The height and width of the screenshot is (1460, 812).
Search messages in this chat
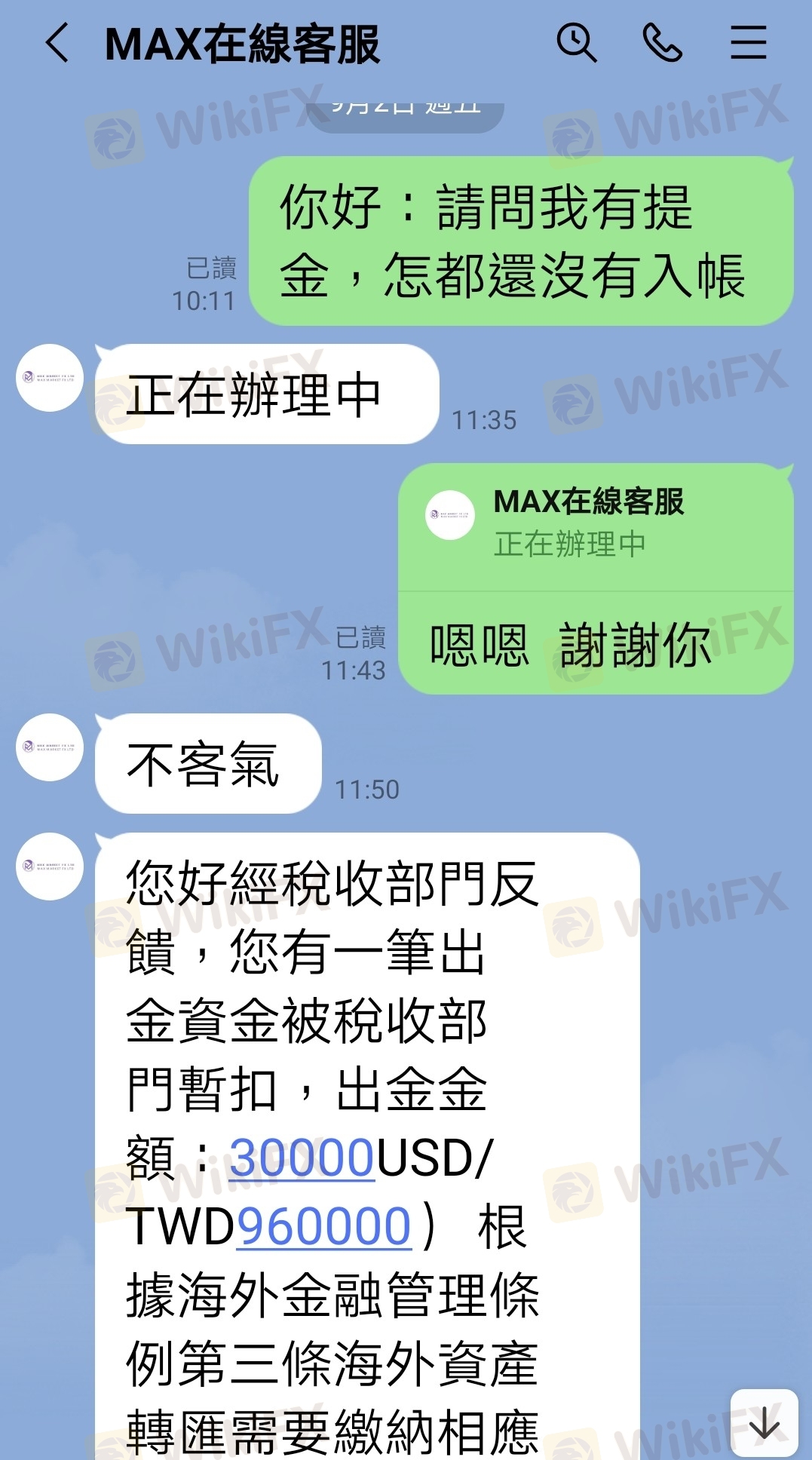(576, 42)
